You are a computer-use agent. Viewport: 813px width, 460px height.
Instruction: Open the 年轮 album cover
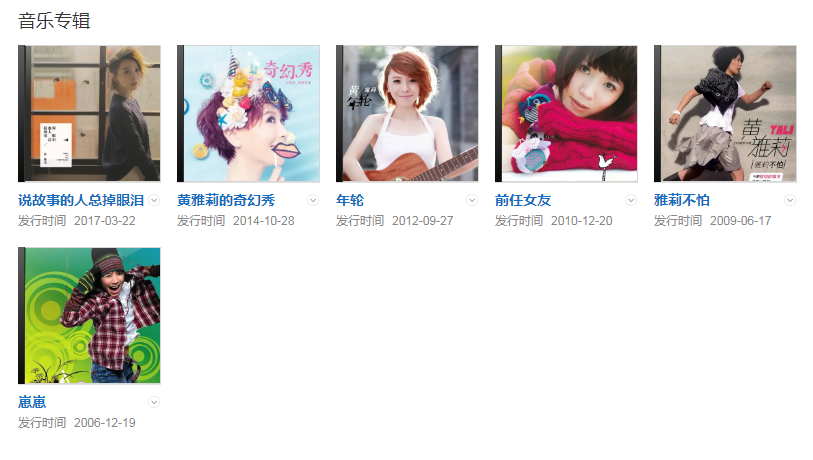point(407,113)
